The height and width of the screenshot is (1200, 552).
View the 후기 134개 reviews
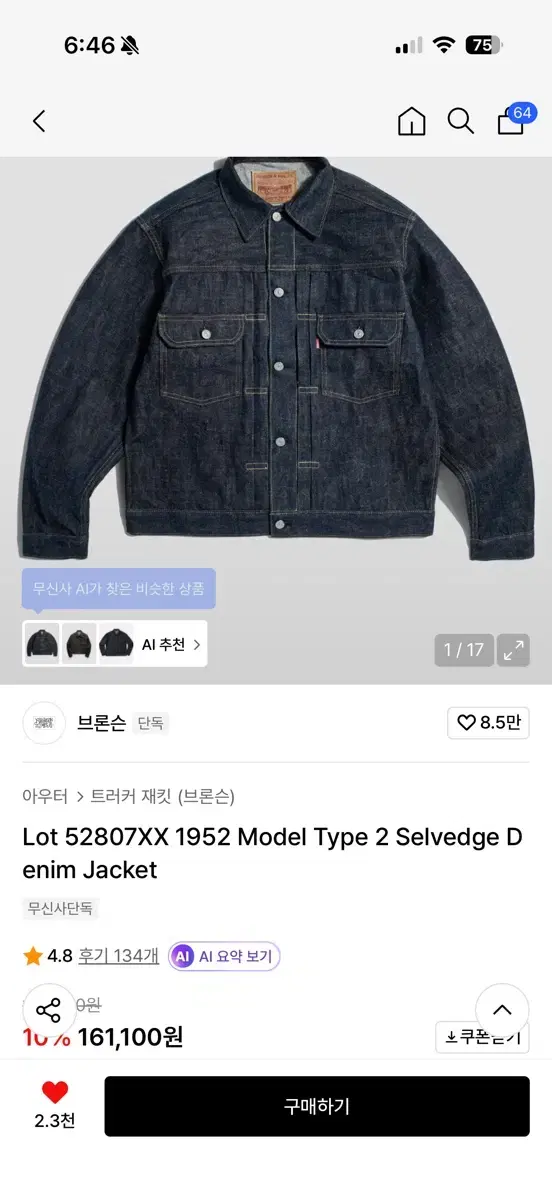(x=120, y=956)
